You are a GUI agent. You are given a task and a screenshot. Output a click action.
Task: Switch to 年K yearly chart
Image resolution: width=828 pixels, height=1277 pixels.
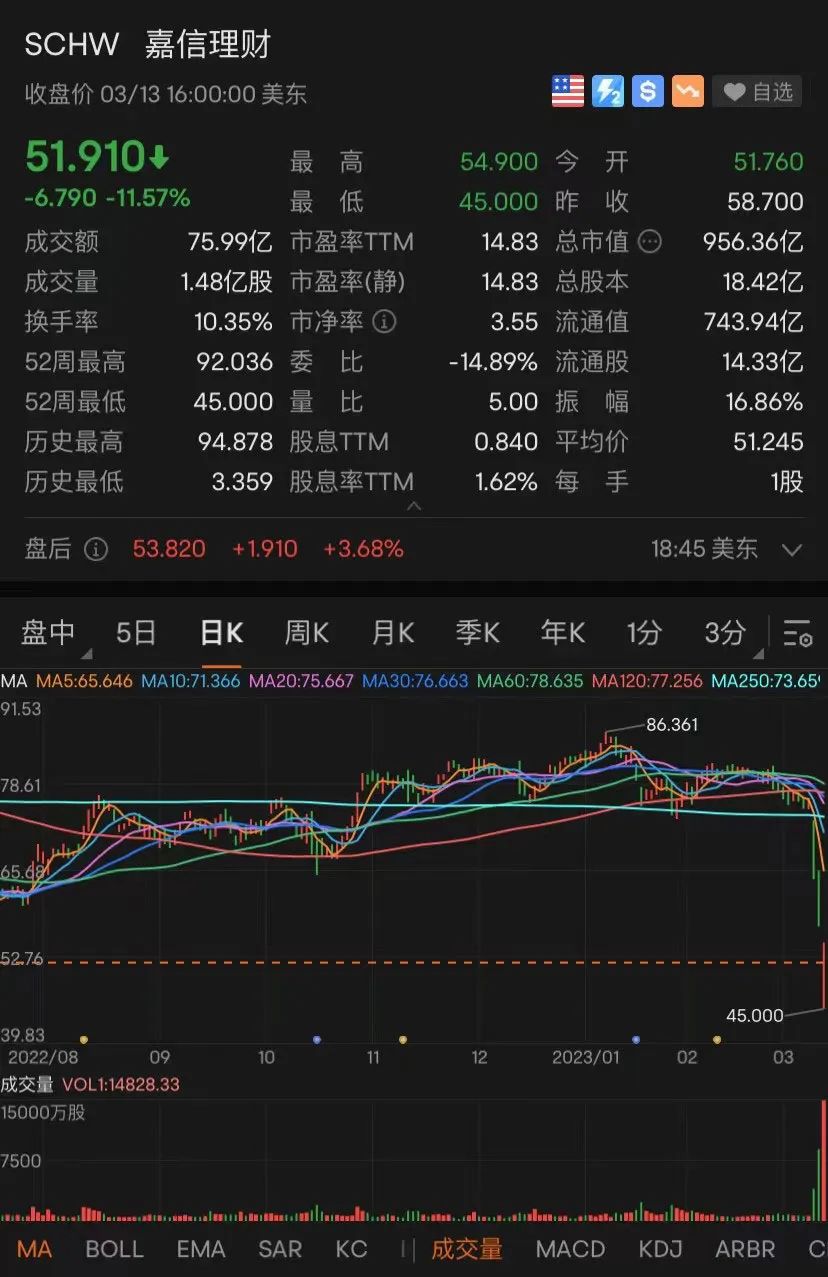(562, 632)
